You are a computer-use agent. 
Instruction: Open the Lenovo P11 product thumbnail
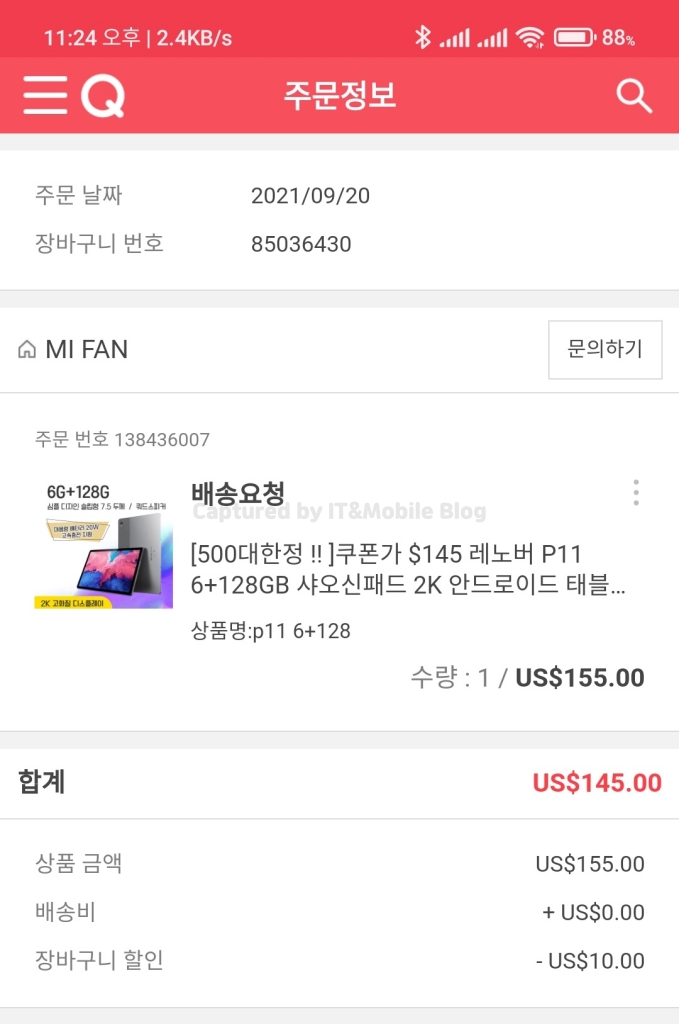[x=103, y=545]
